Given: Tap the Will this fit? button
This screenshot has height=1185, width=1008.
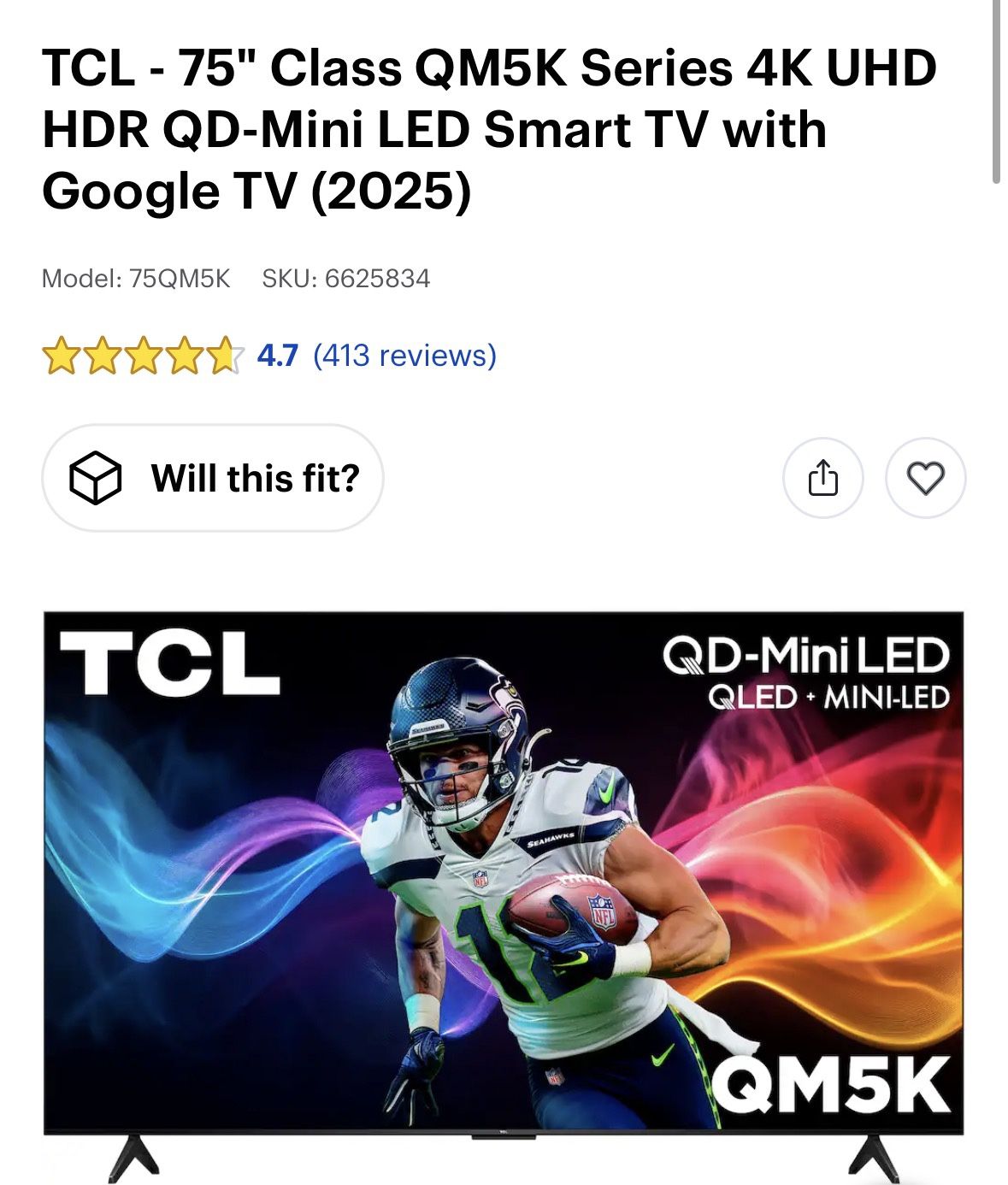Looking at the screenshot, I should tap(213, 478).
